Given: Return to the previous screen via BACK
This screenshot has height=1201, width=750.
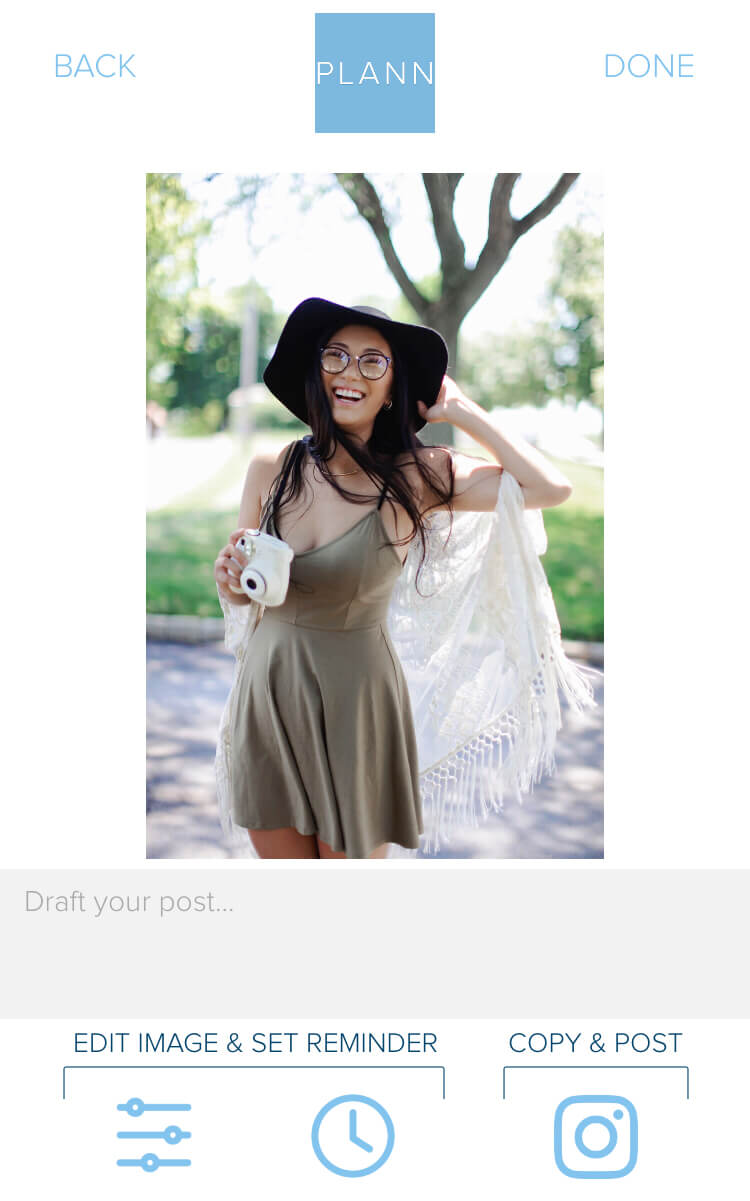Looking at the screenshot, I should (x=93, y=66).
